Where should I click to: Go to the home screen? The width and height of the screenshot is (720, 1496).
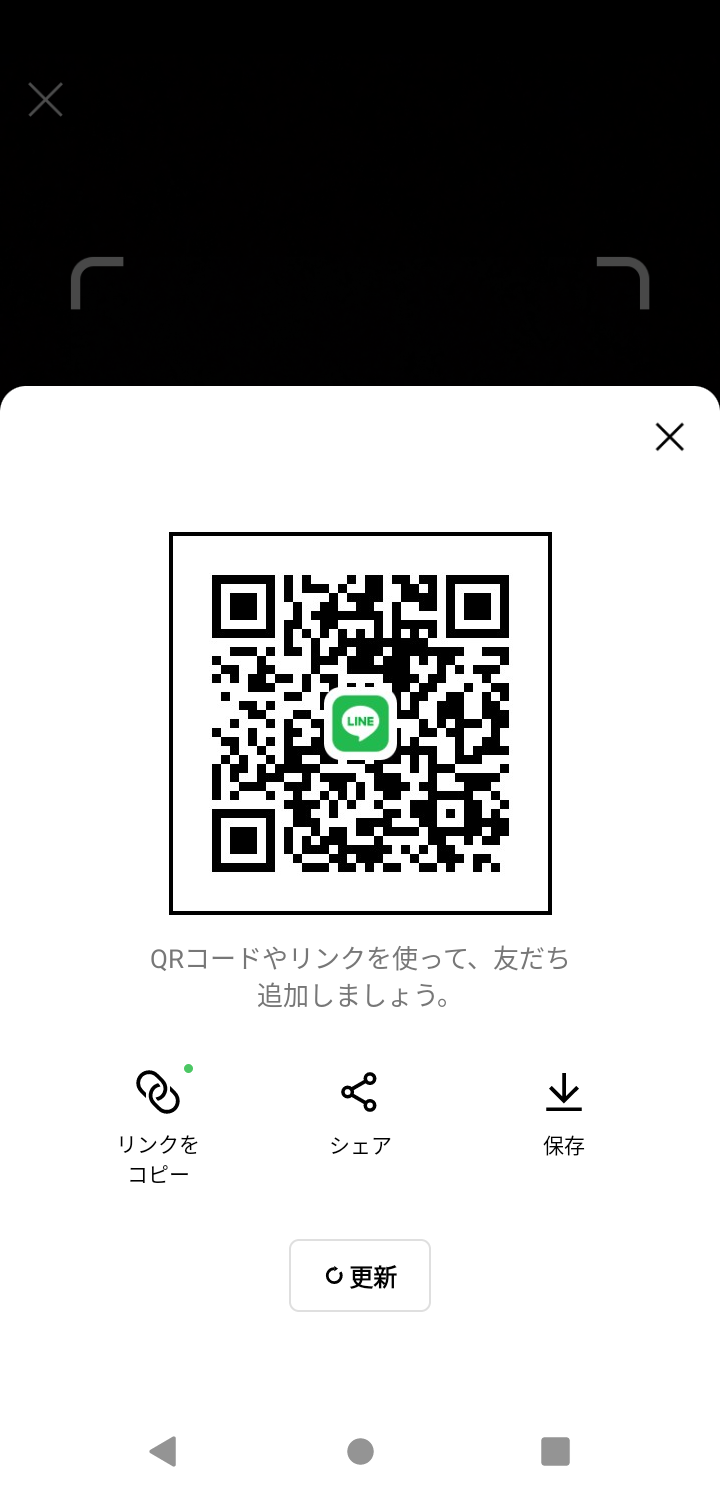(x=360, y=1451)
